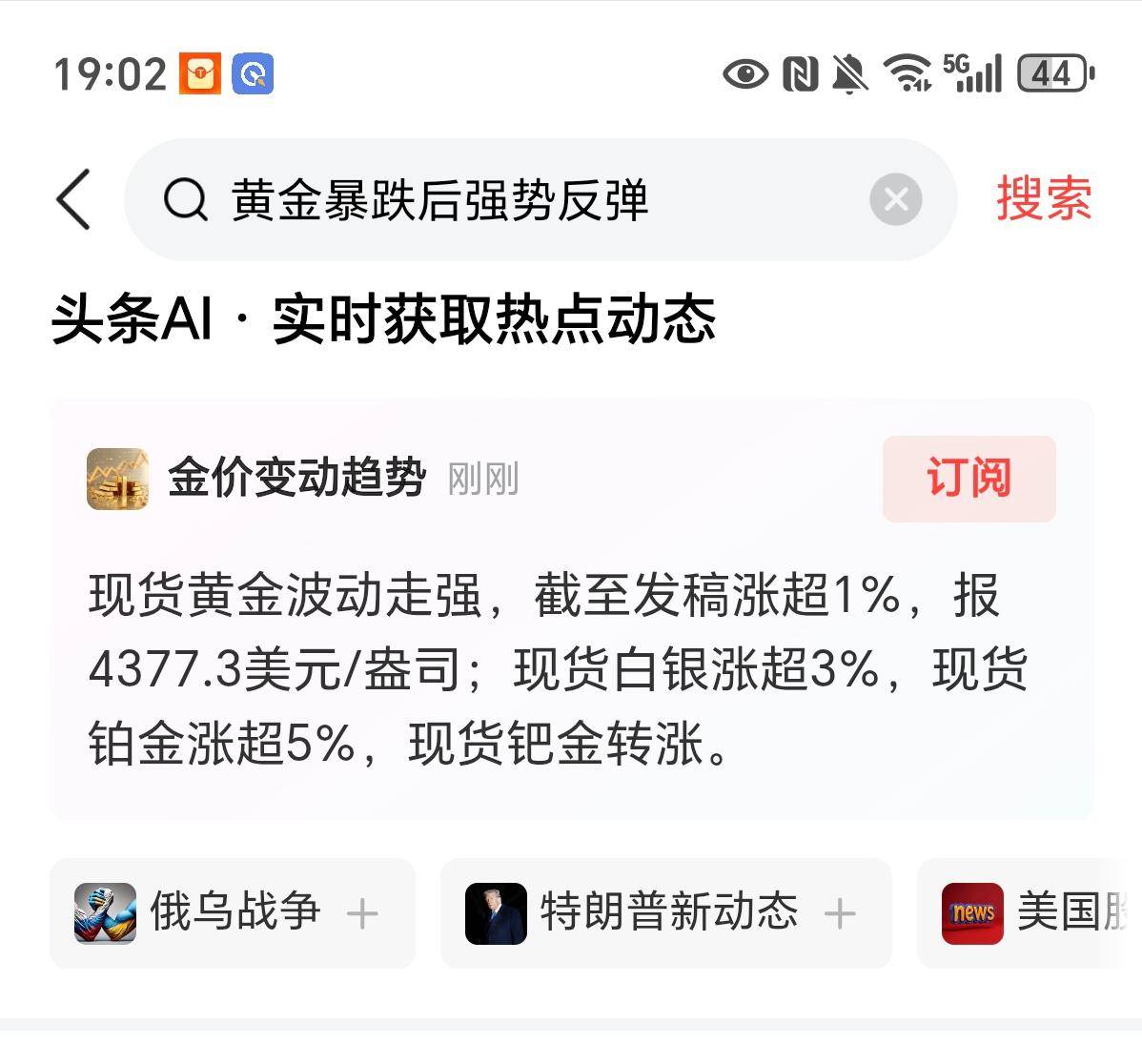Subscribe to 金价变动趋势 with 订阅
The width and height of the screenshot is (1142, 1064).
pyautogui.click(x=969, y=479)
